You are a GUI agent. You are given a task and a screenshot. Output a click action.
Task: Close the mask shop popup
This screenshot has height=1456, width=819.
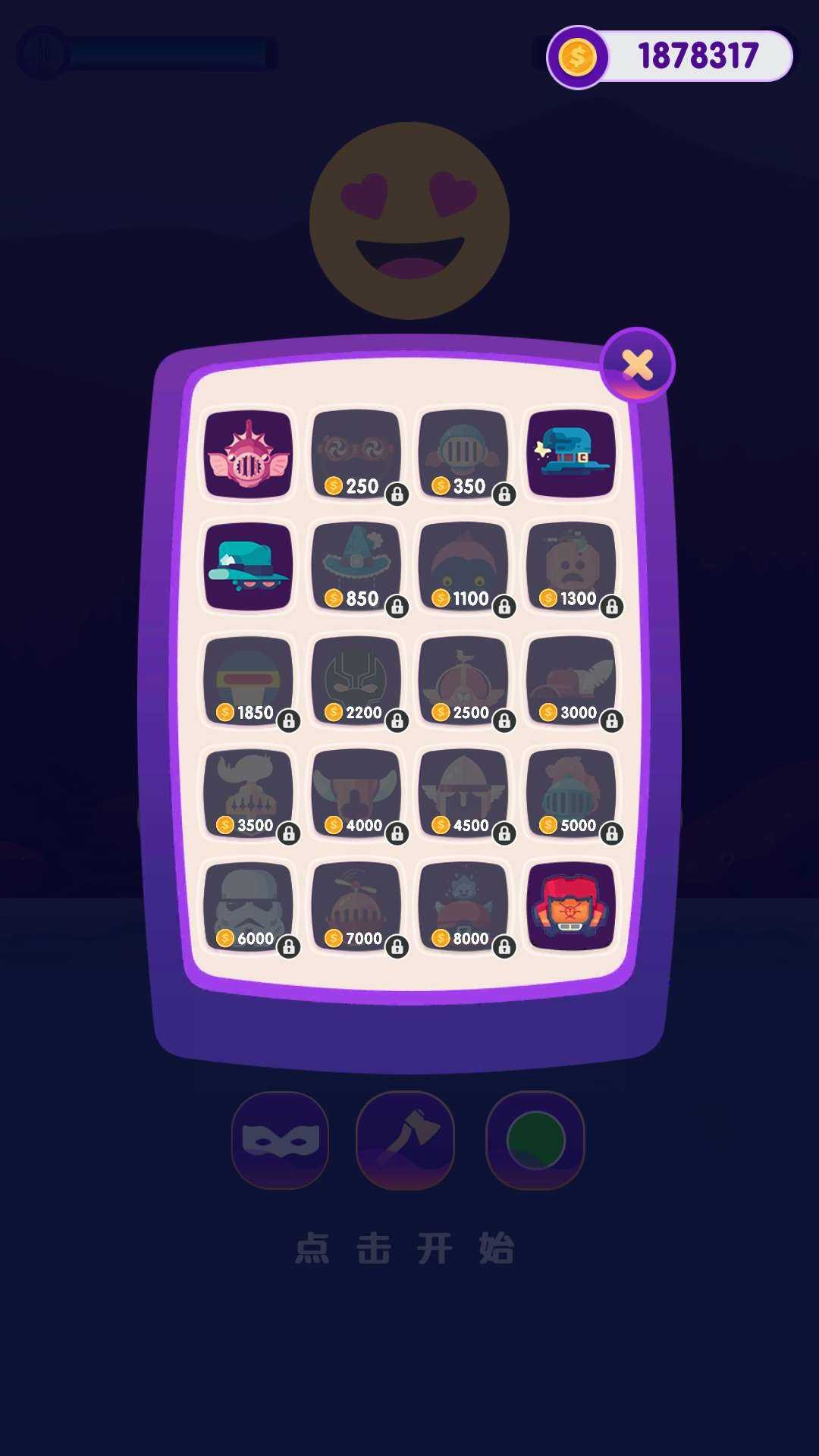(637, 365)
